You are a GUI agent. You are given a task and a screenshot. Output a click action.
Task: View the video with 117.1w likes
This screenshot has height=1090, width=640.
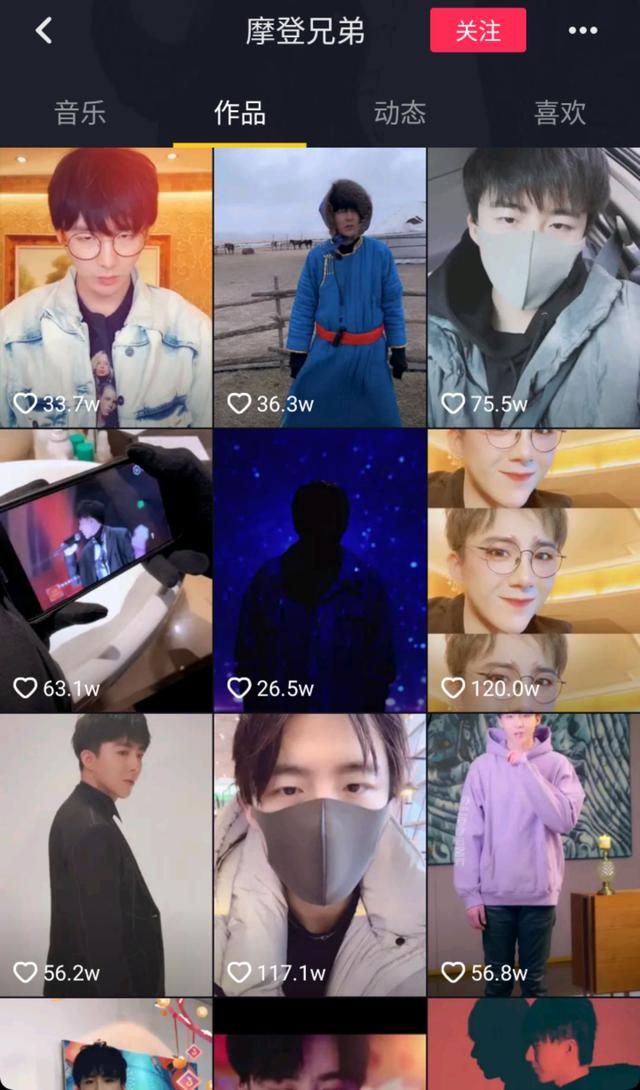pos(320,855)
